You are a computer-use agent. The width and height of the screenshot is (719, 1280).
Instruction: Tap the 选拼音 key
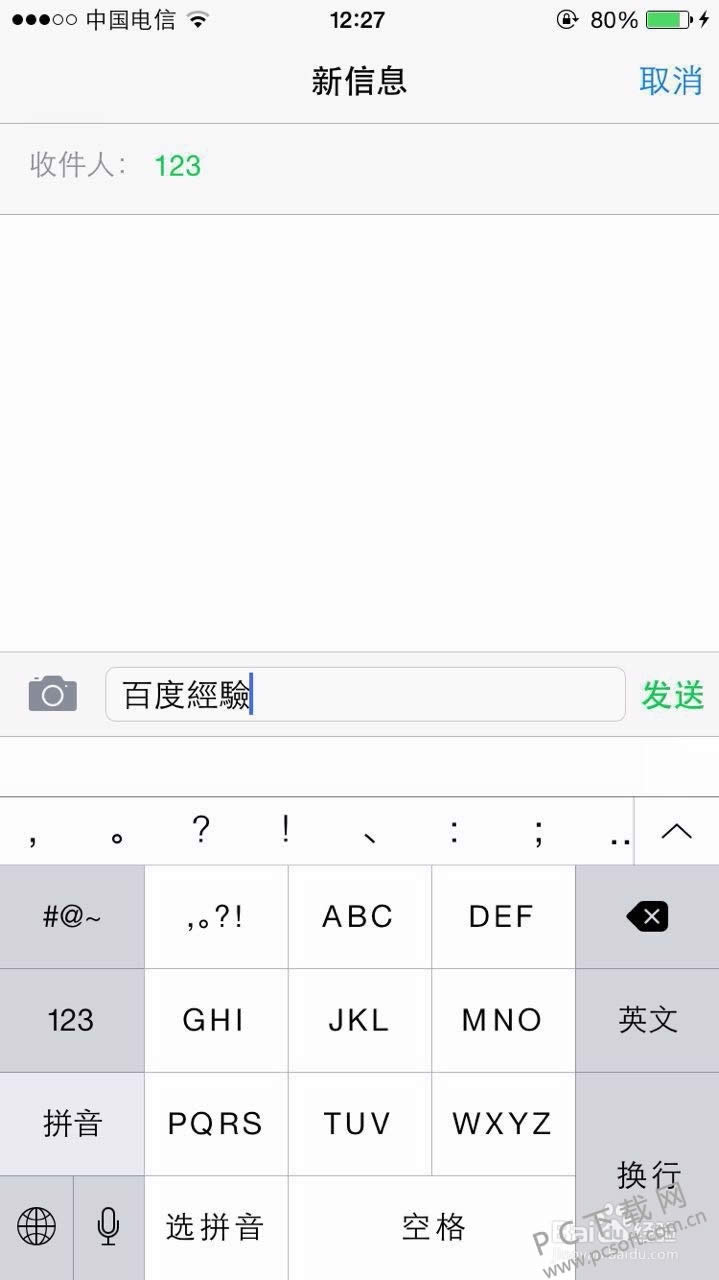(x=216, y=1227)
